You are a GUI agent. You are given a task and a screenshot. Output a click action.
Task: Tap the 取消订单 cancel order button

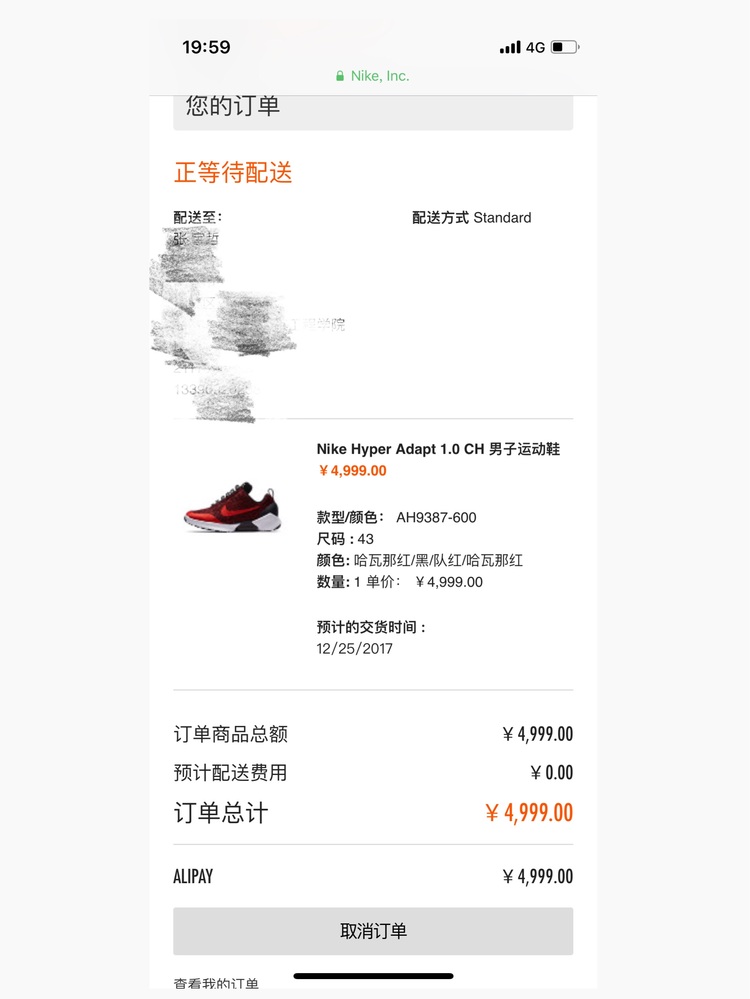point(373,931)
